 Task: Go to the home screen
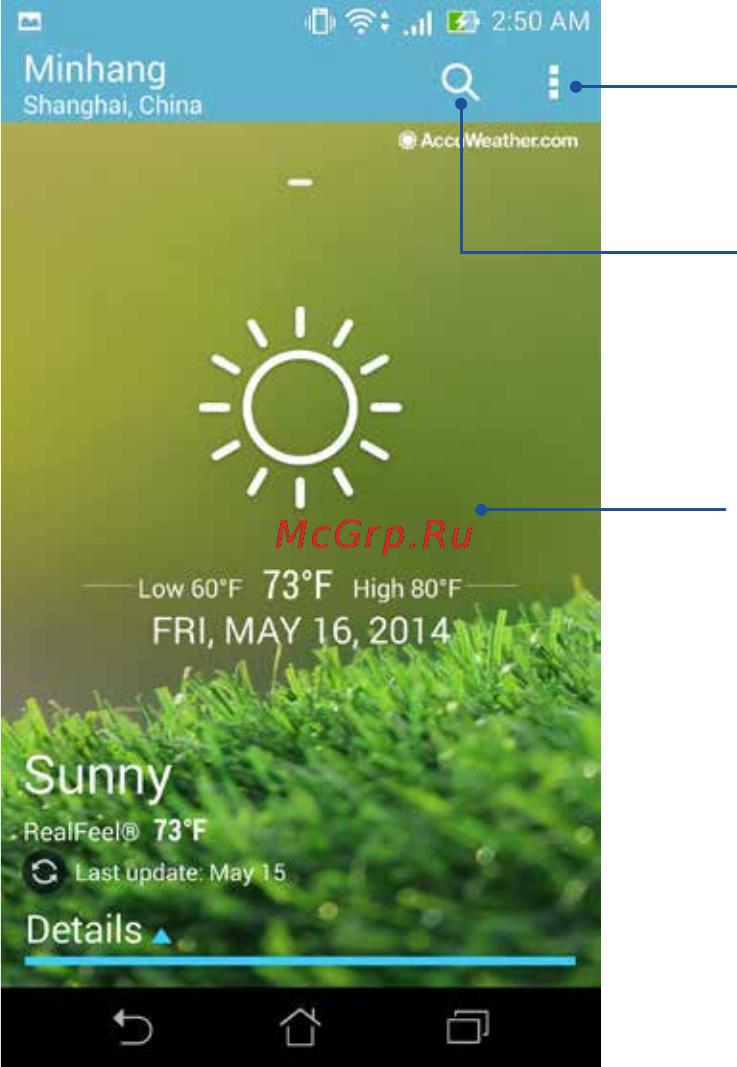300,1027
